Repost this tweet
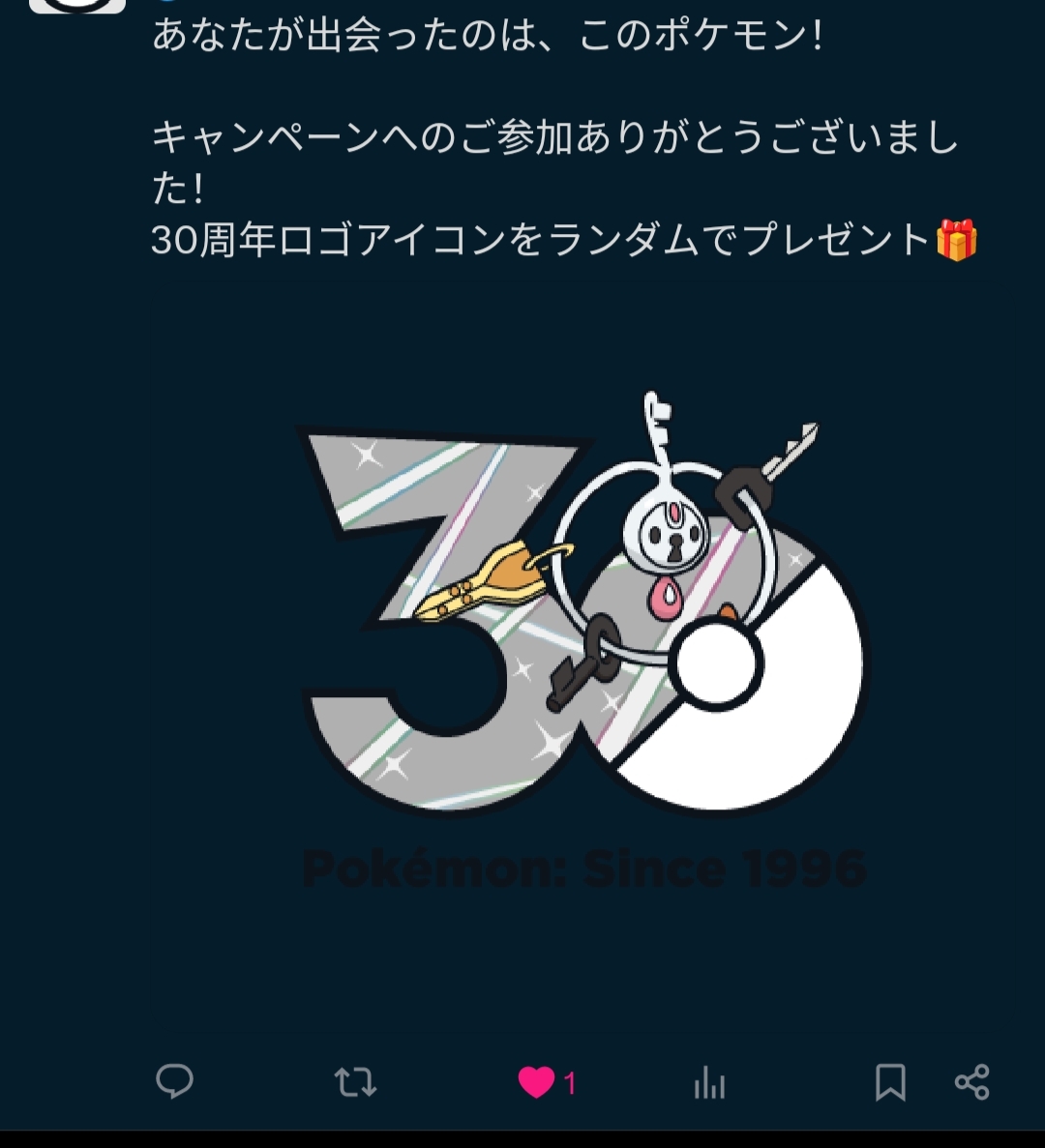1045x1148 pixels. pos(354,1082)
